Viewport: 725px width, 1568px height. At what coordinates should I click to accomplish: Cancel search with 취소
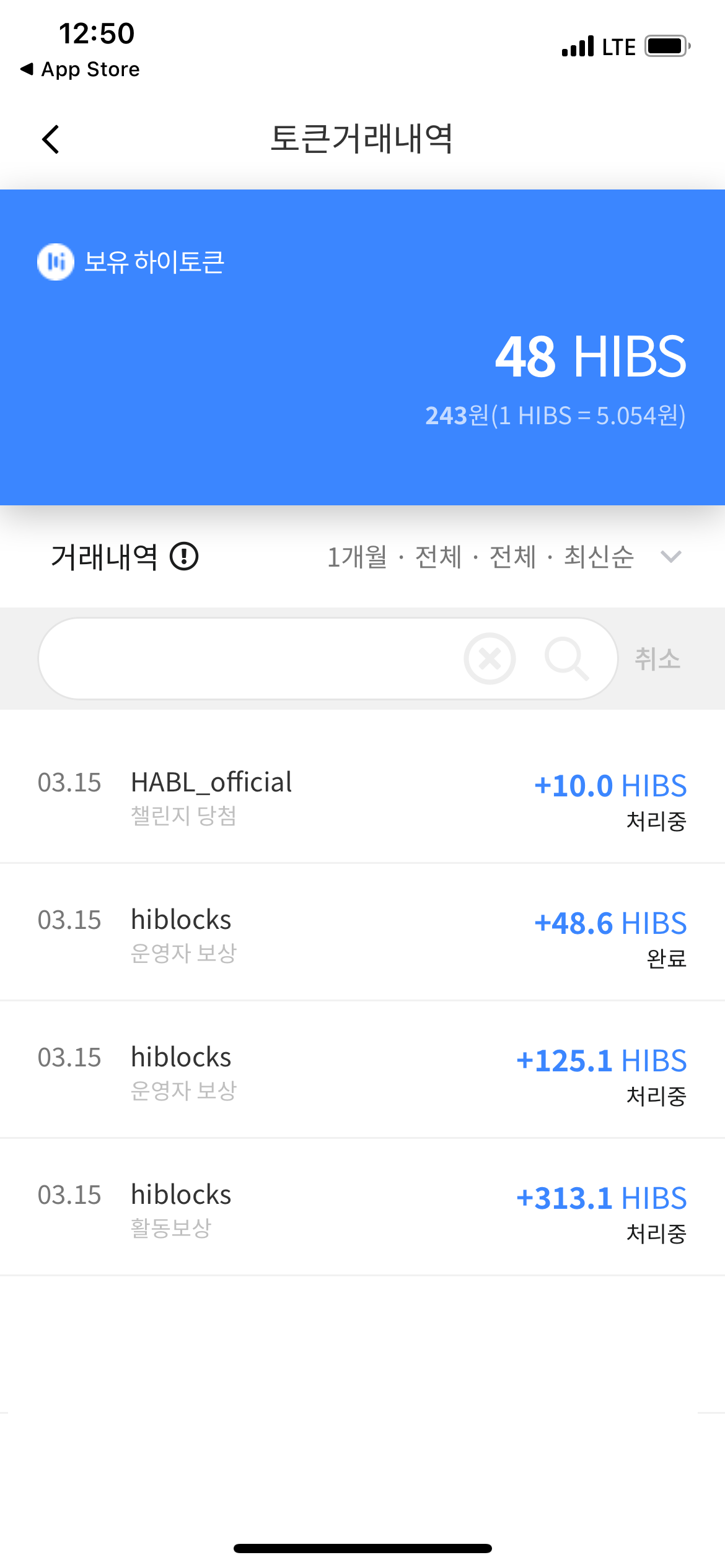[657, 659]
